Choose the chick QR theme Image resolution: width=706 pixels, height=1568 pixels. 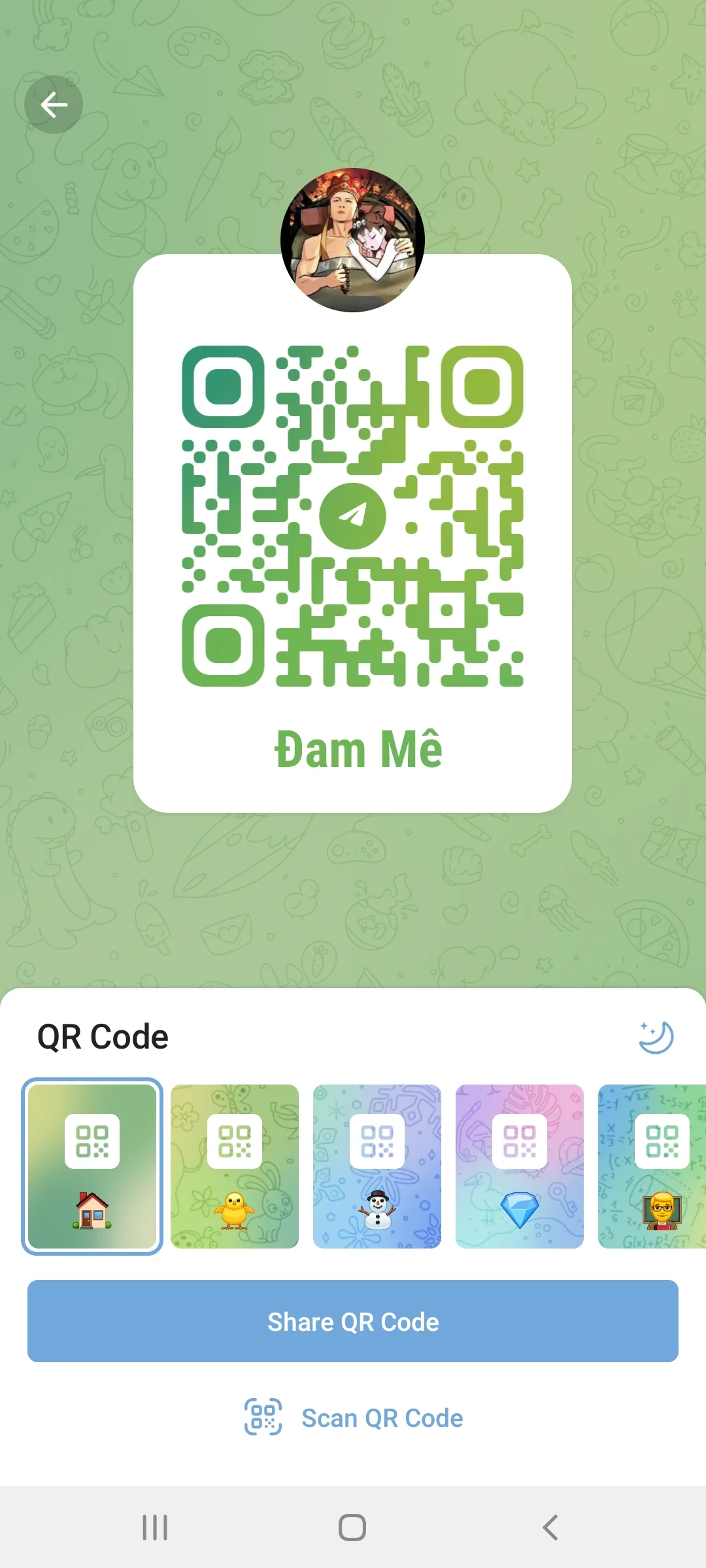coord(235,1166)
